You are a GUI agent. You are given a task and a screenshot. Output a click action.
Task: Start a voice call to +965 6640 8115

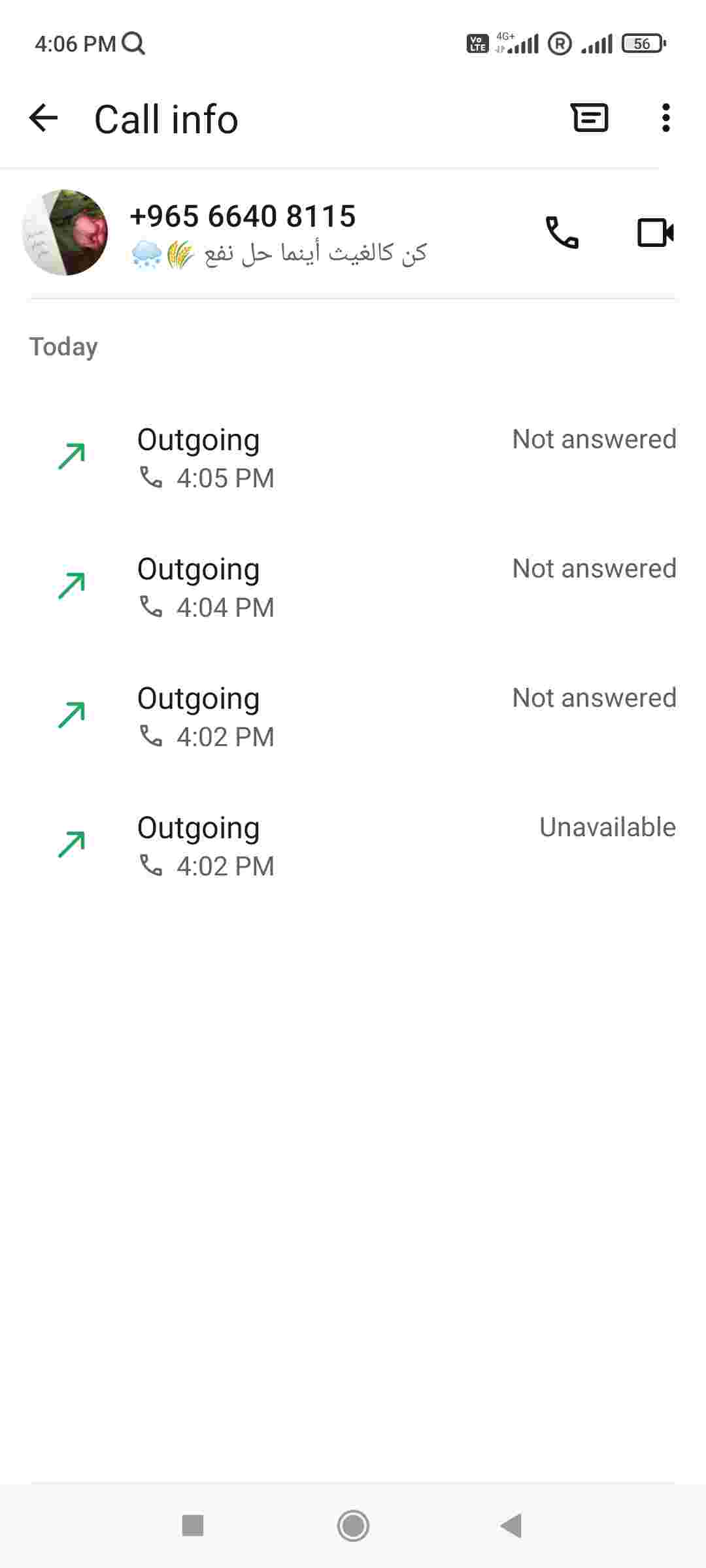pyautogui.click(x=562, y=233)
